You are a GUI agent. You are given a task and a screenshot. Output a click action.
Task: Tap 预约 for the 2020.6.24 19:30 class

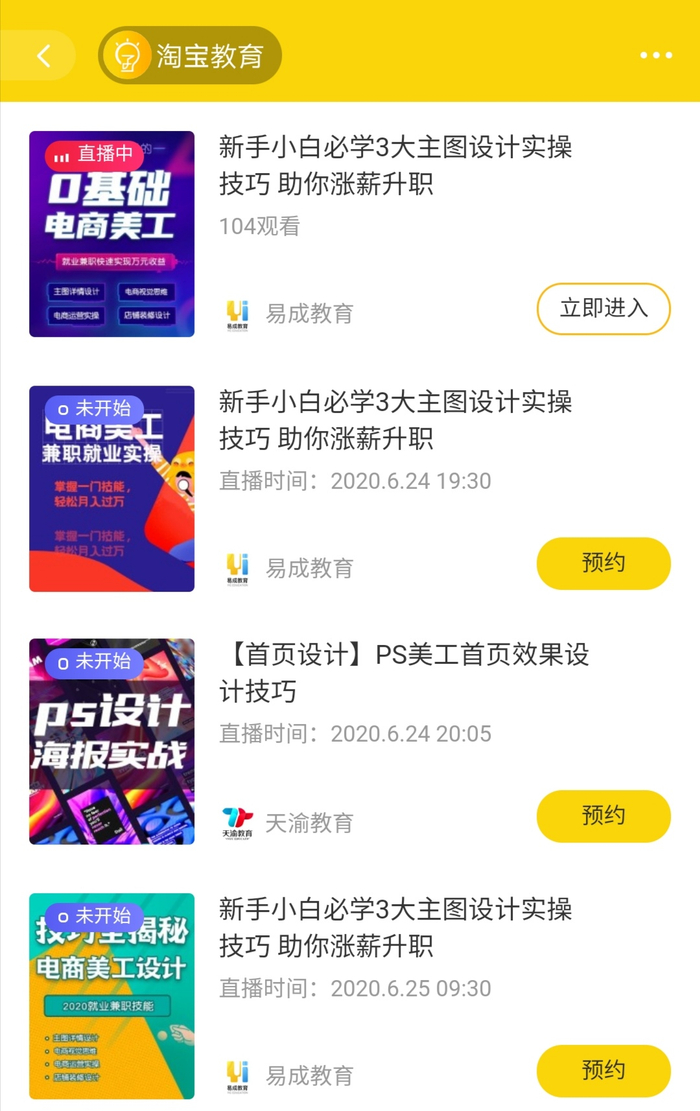click(603, 563)
